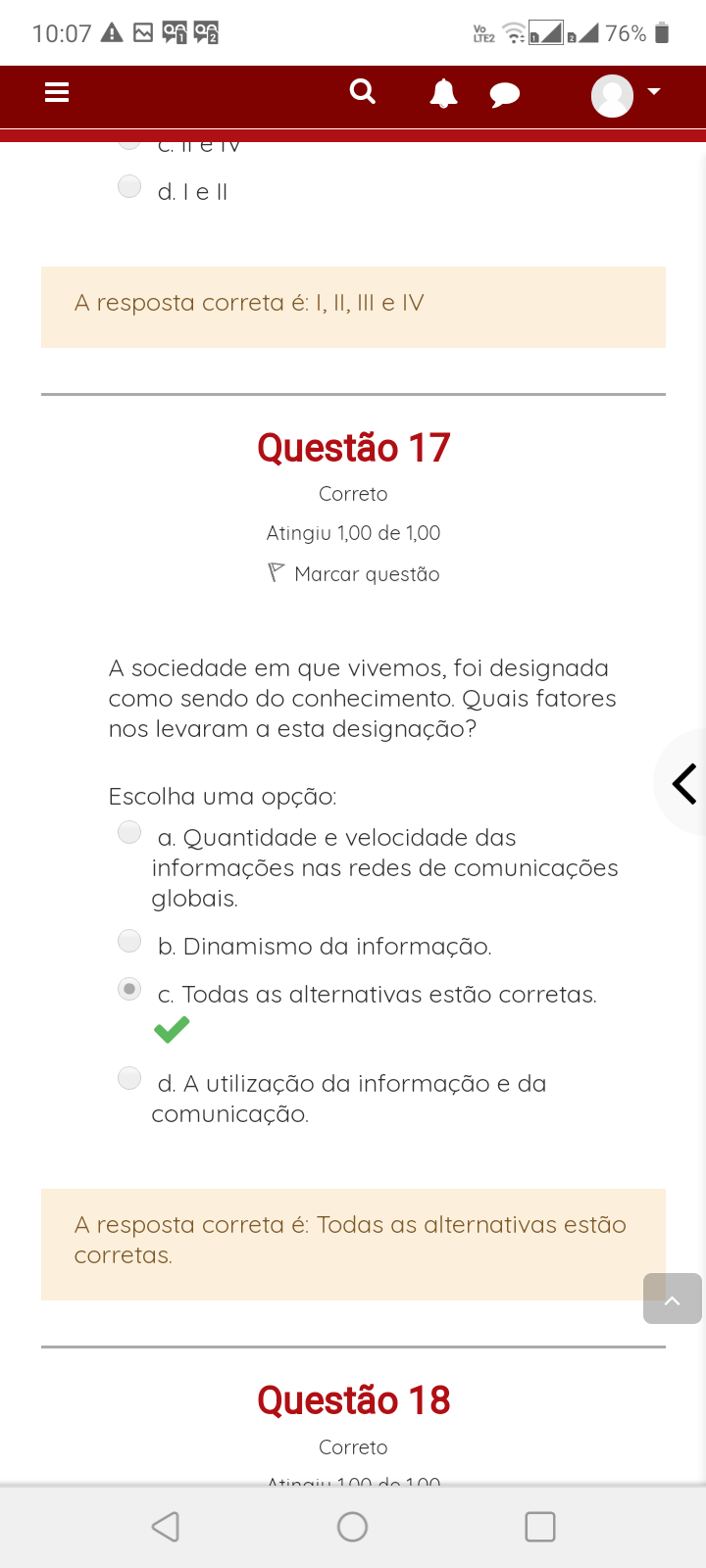
Task: Select option b. Dinamismo da informação
Action: click(129, 941)
